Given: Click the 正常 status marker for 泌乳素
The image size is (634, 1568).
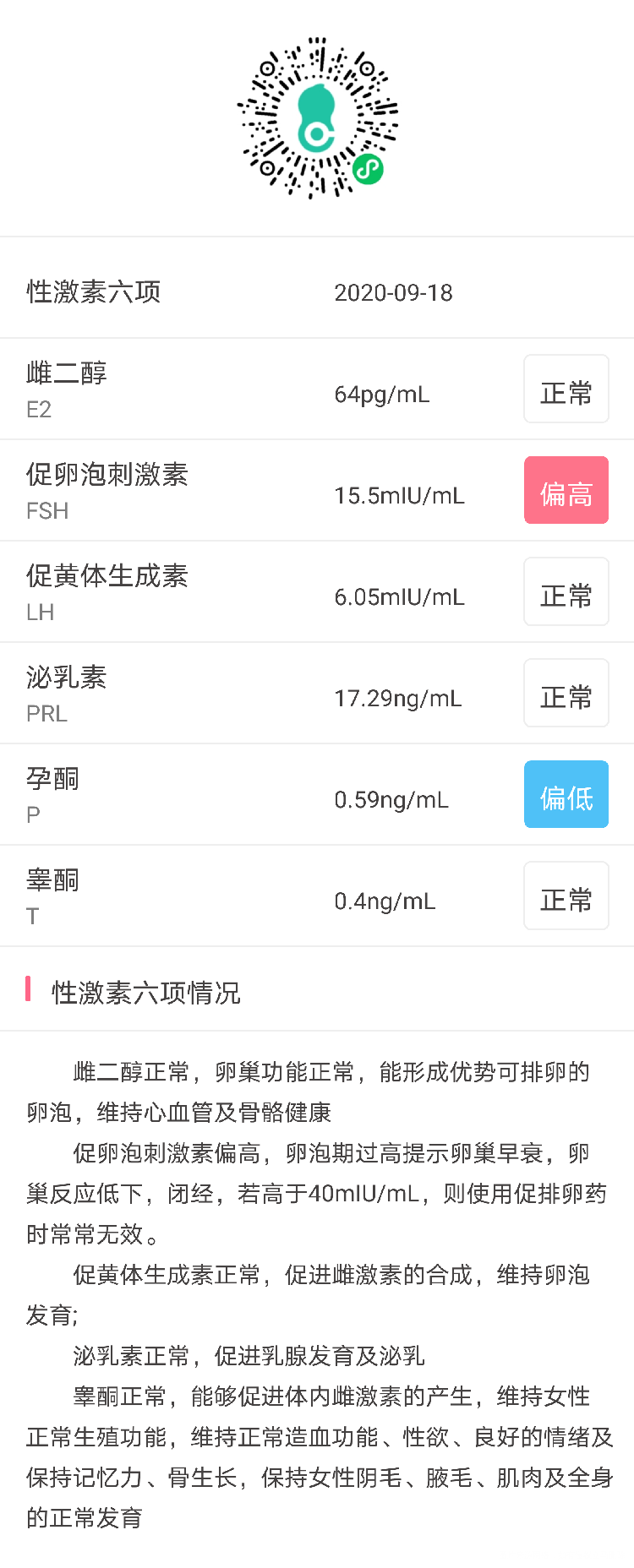Looking at the screenshot, I should tap(566, 693).
